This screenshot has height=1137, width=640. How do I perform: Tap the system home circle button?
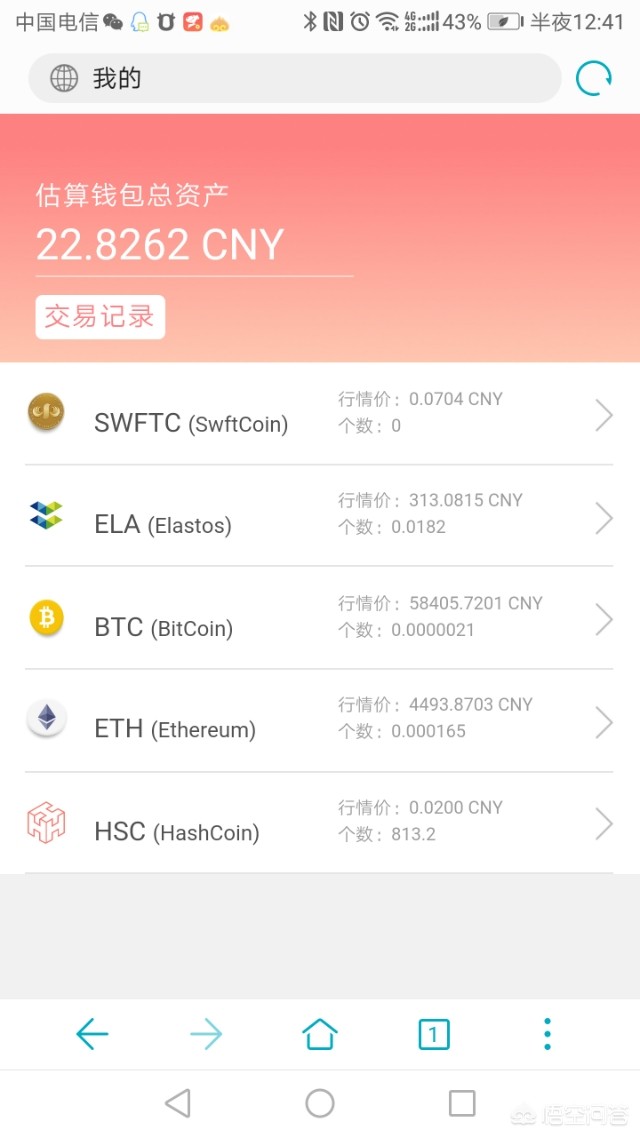(320, 1103)
